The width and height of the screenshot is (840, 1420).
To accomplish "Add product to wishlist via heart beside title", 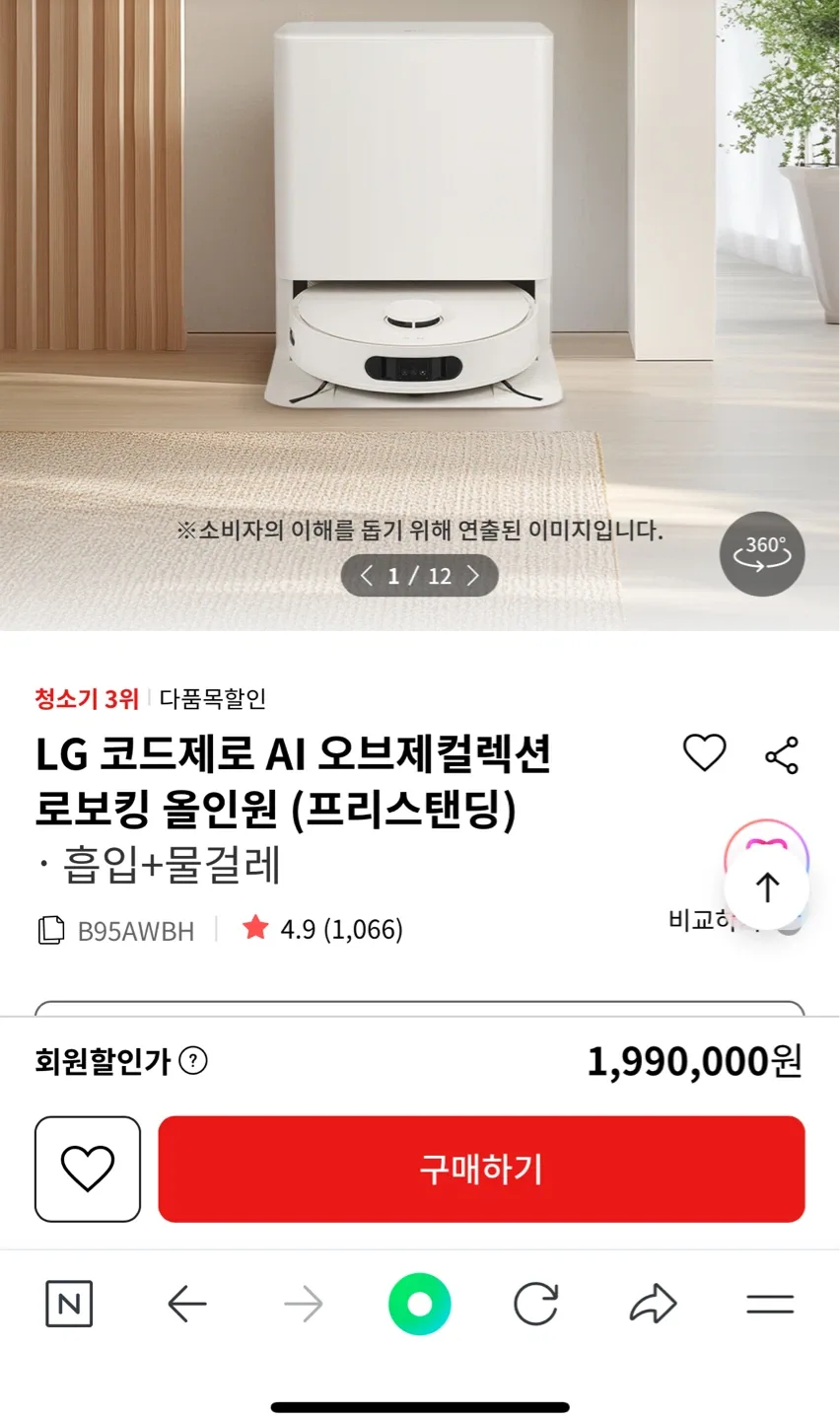I will 704,754.
